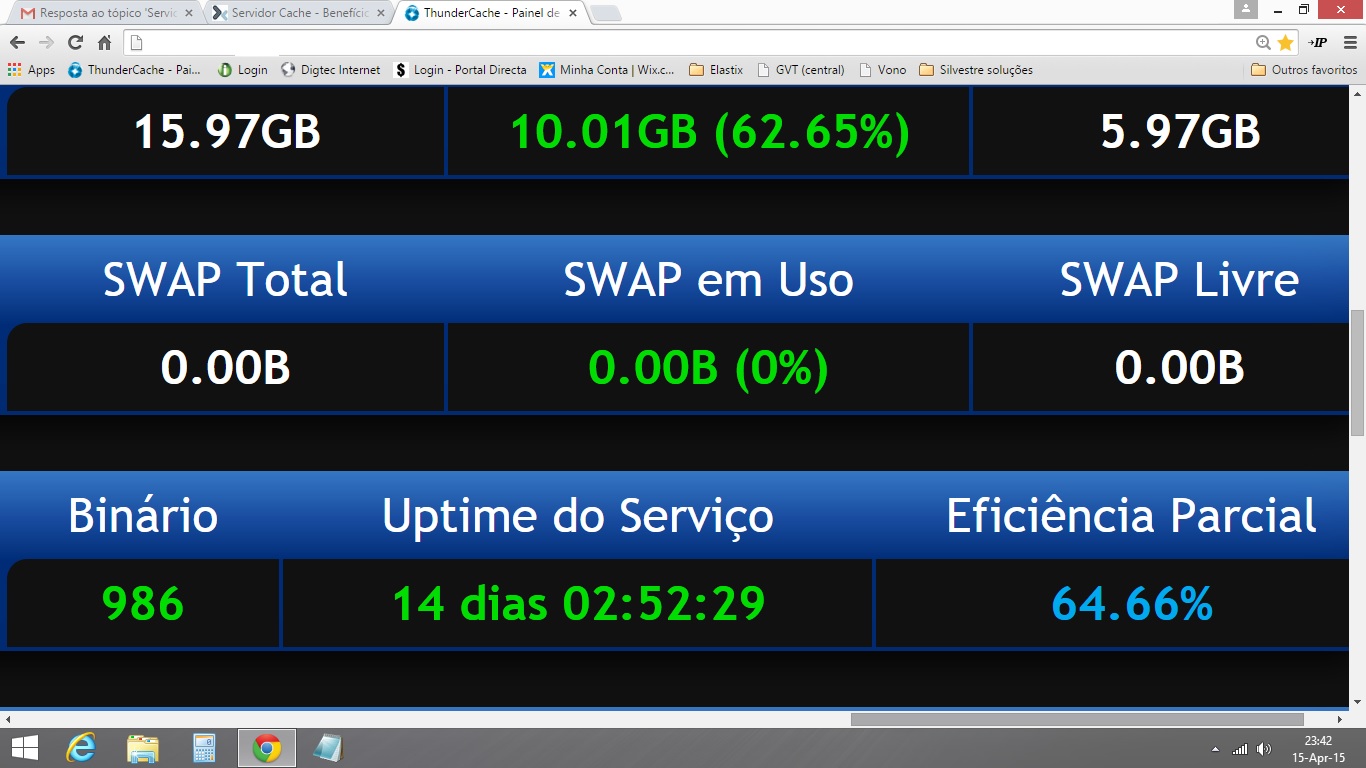The width and height of the screenshot is (1366, 768).
Task: Open the Chrome menu
Action: tap(1350, 43)
